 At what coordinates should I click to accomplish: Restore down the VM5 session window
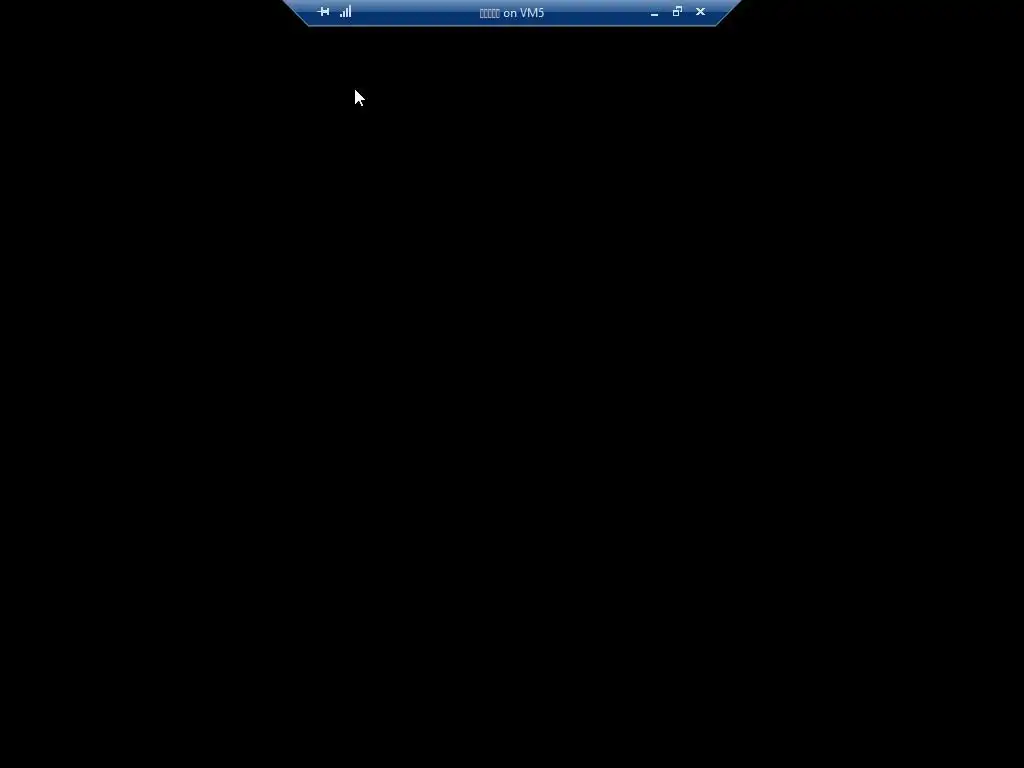click(x=677, y=12)
